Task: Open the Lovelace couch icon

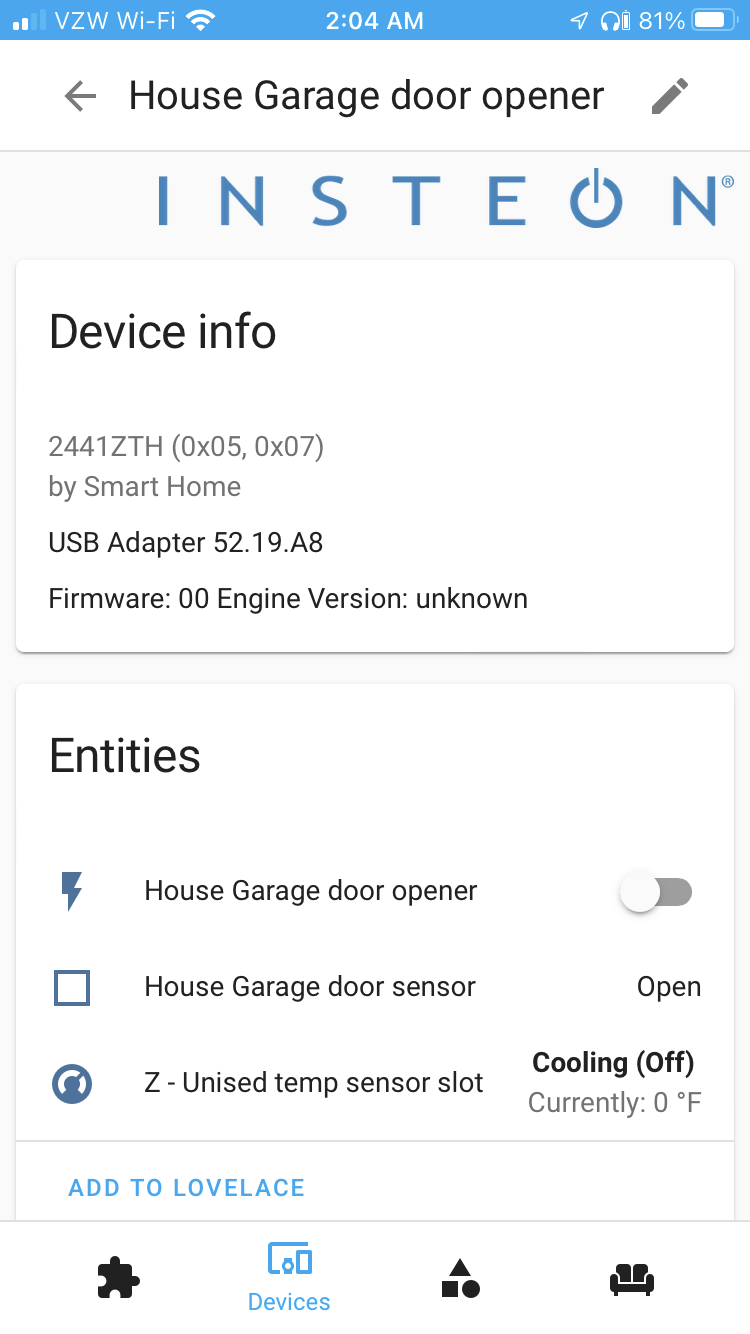Action: pyautogui.click(x=631, y=1277)
